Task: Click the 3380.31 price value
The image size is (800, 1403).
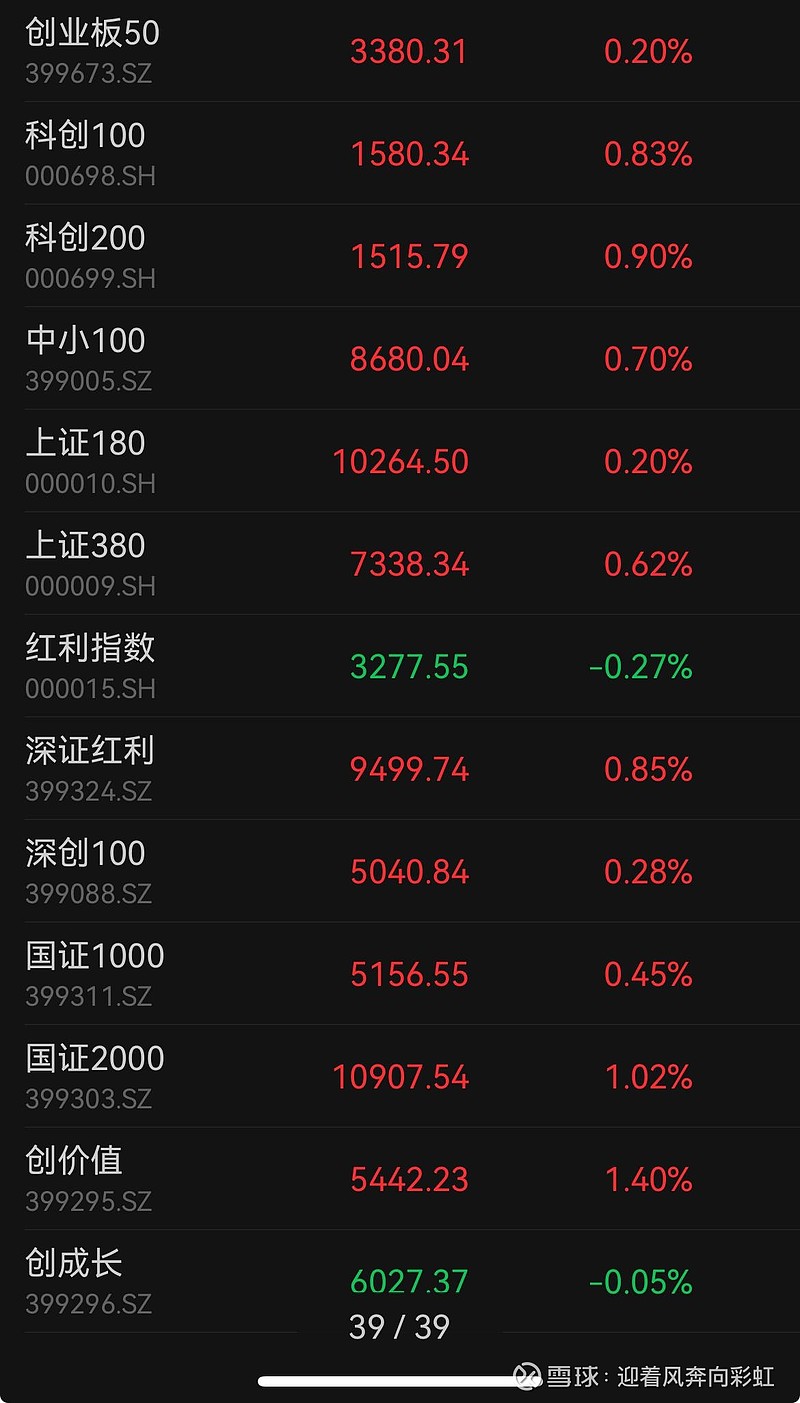Action: pyautogui.click(x=407, y=50)
